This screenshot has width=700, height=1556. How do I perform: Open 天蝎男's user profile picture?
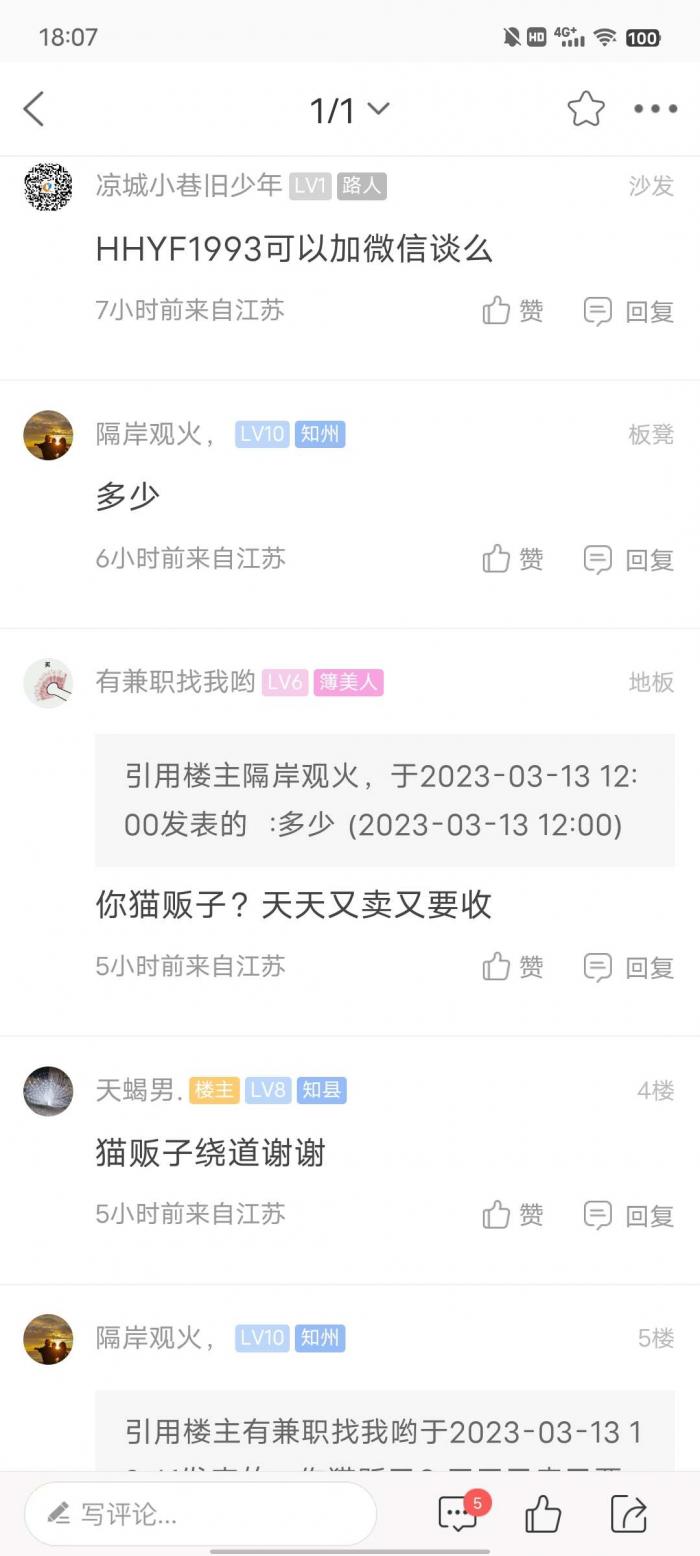point(48,1091)
